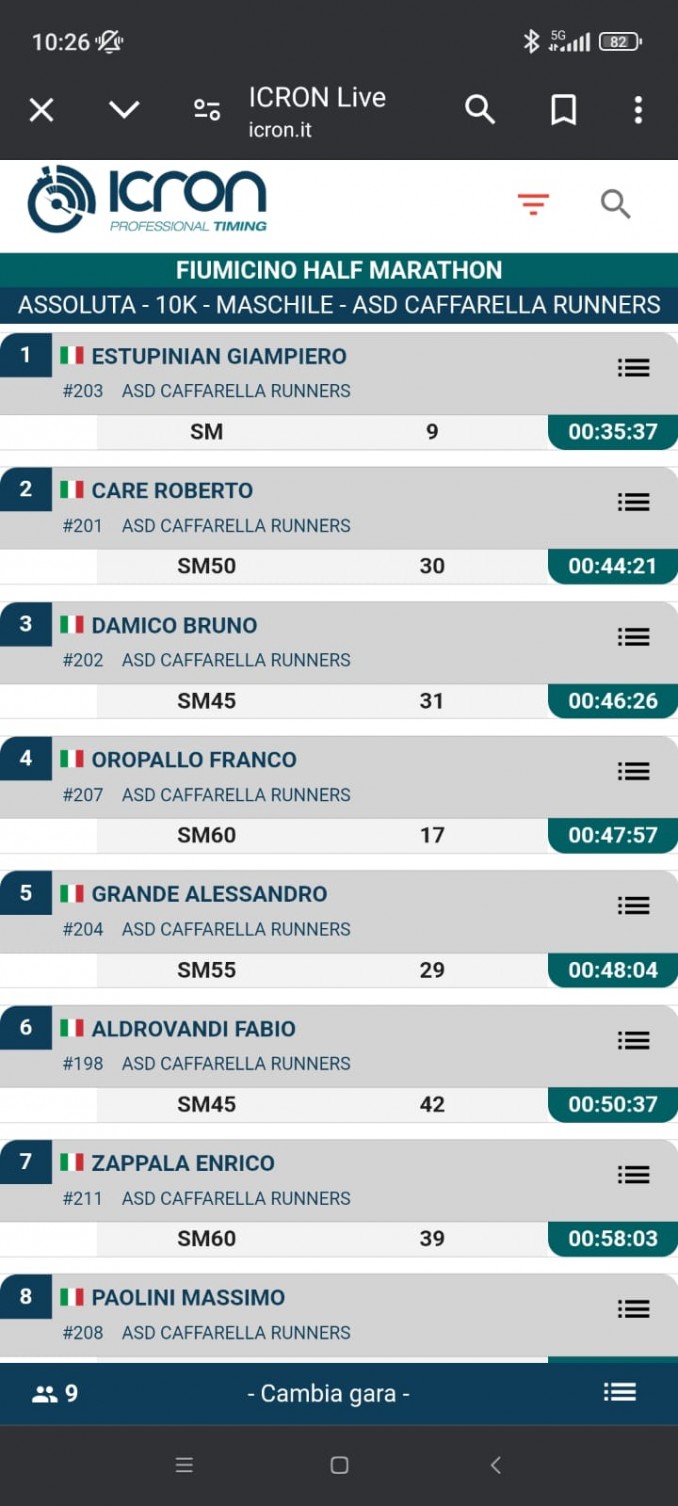The width and height of the screenshot is (678, 1506).
Task: Show details list icon for Care Roberto
Action: coord(633,502)
